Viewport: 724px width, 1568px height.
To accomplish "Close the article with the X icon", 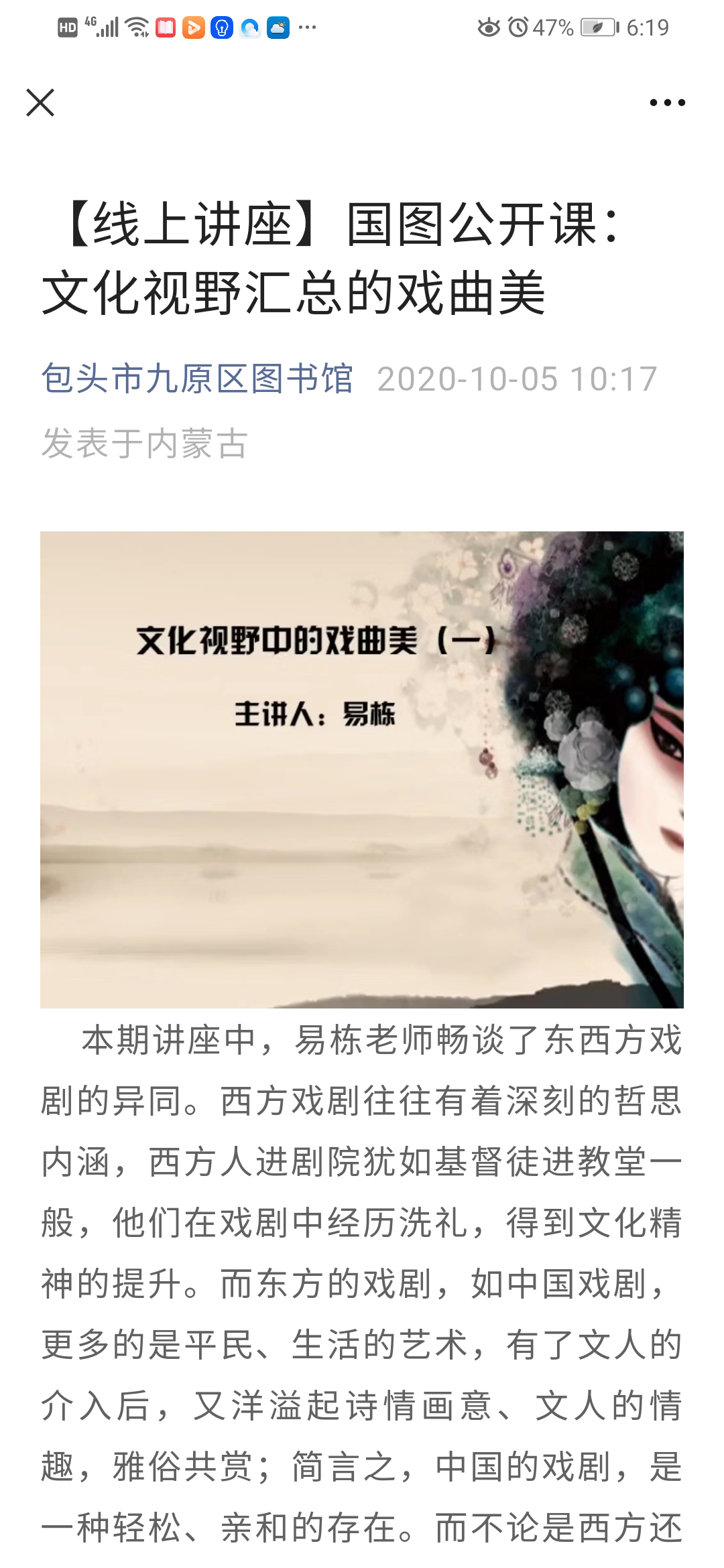I will (x=40, y=103).
